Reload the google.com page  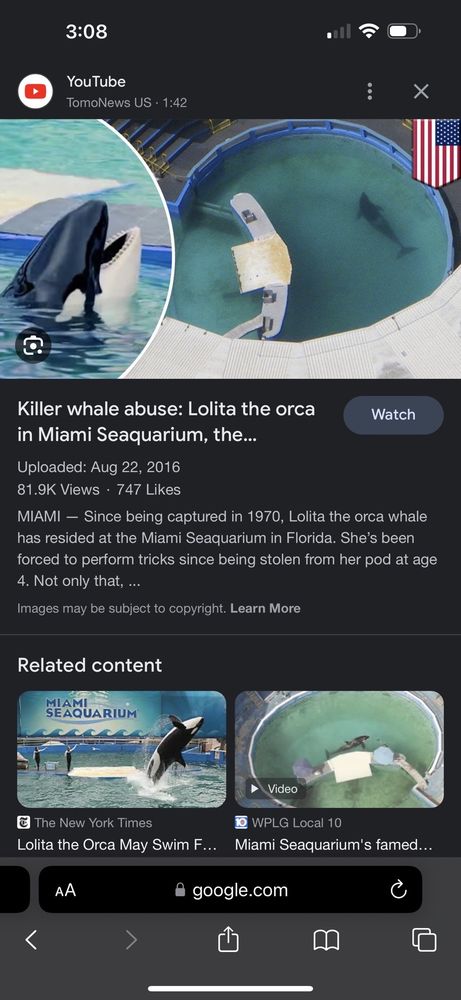point(399,890)
